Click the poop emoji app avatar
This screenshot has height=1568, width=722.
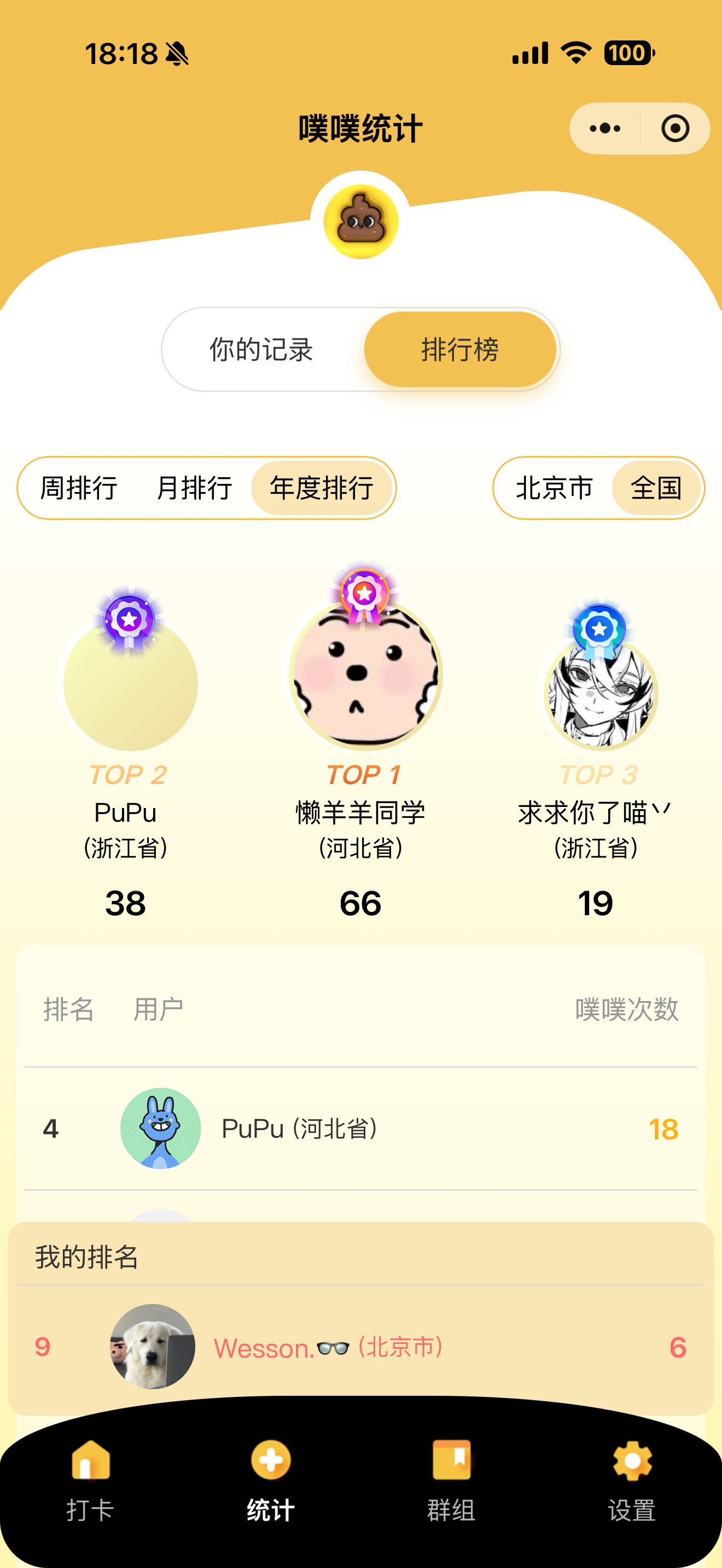(361, 221)
